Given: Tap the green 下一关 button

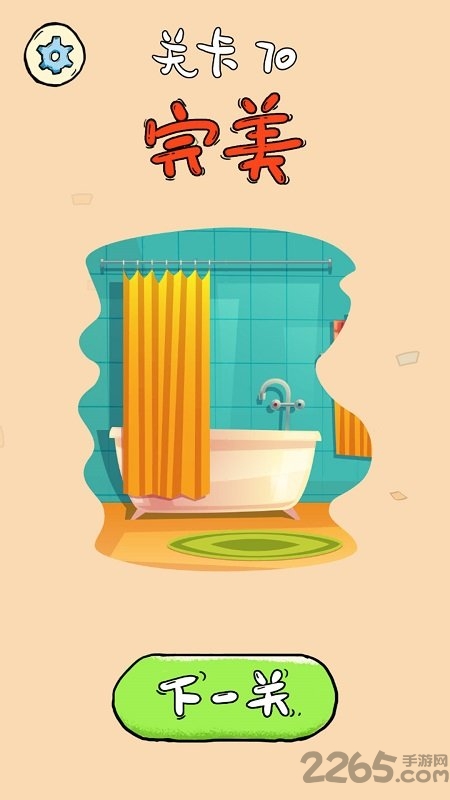Looking at the screenshot, I should tap(225, 697).
